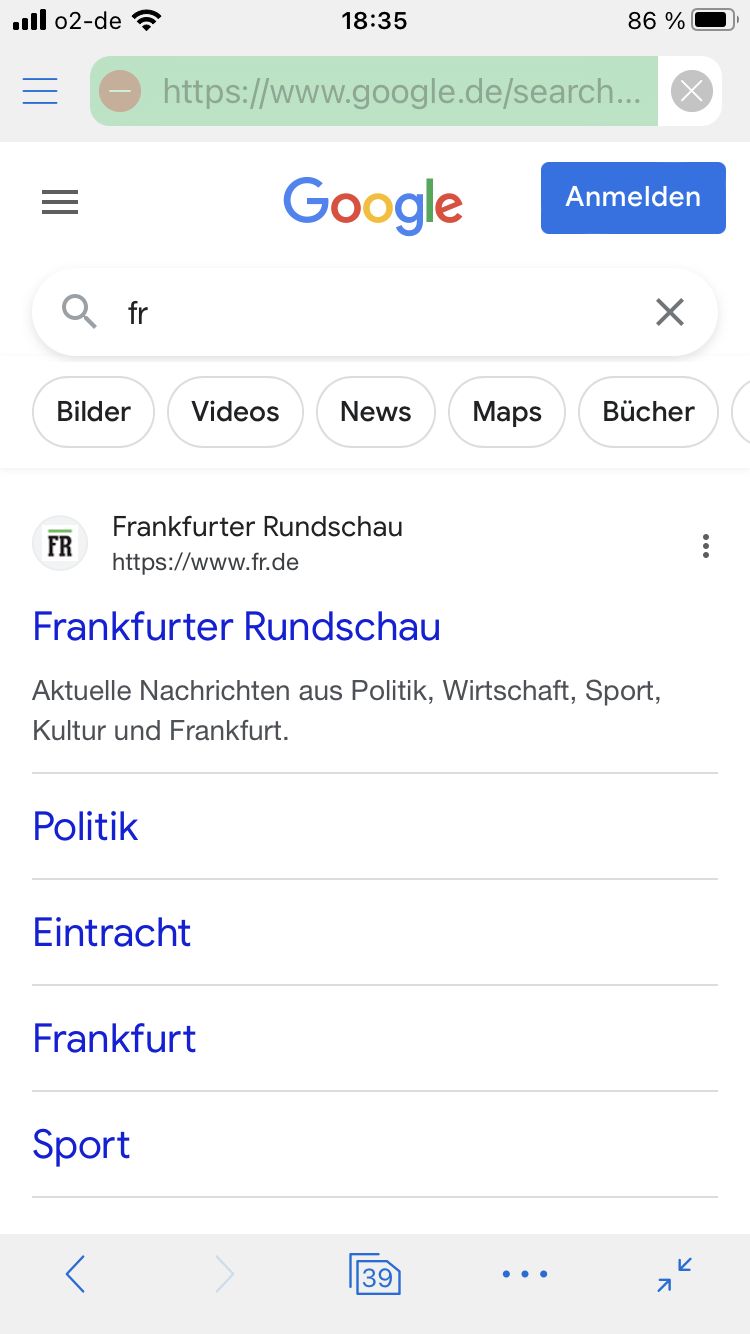Stop or clear the address bar

coord(691,92)
